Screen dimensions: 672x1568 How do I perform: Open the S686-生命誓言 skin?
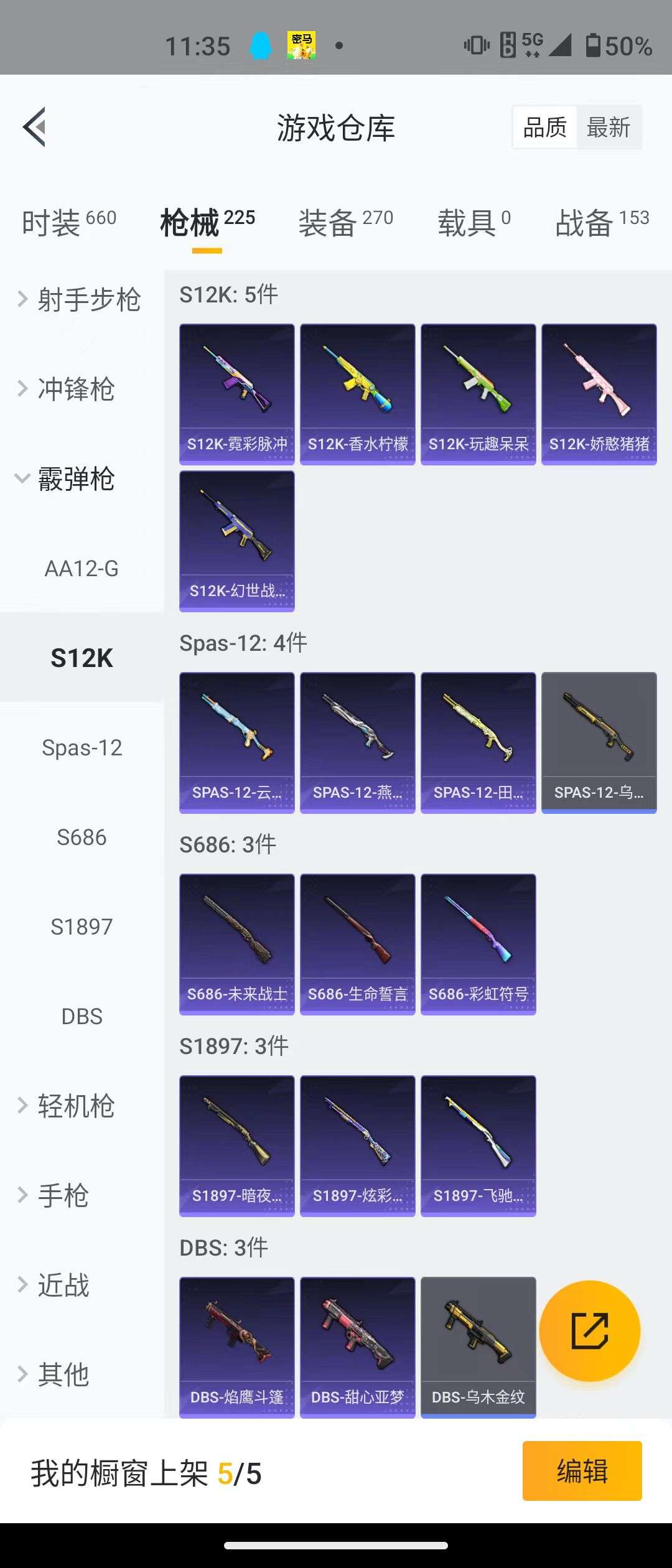point(358,944)
